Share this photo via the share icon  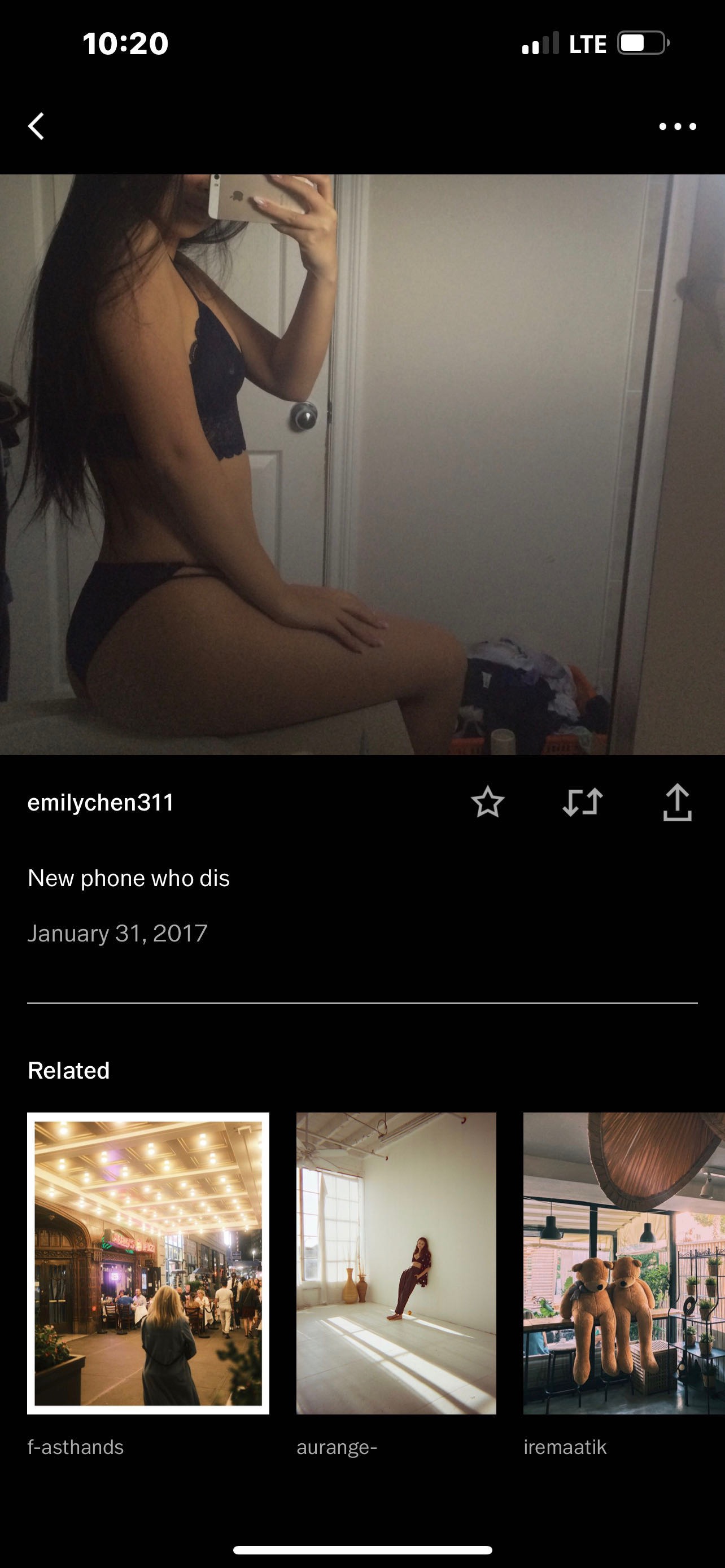click(x=677, y=802)
